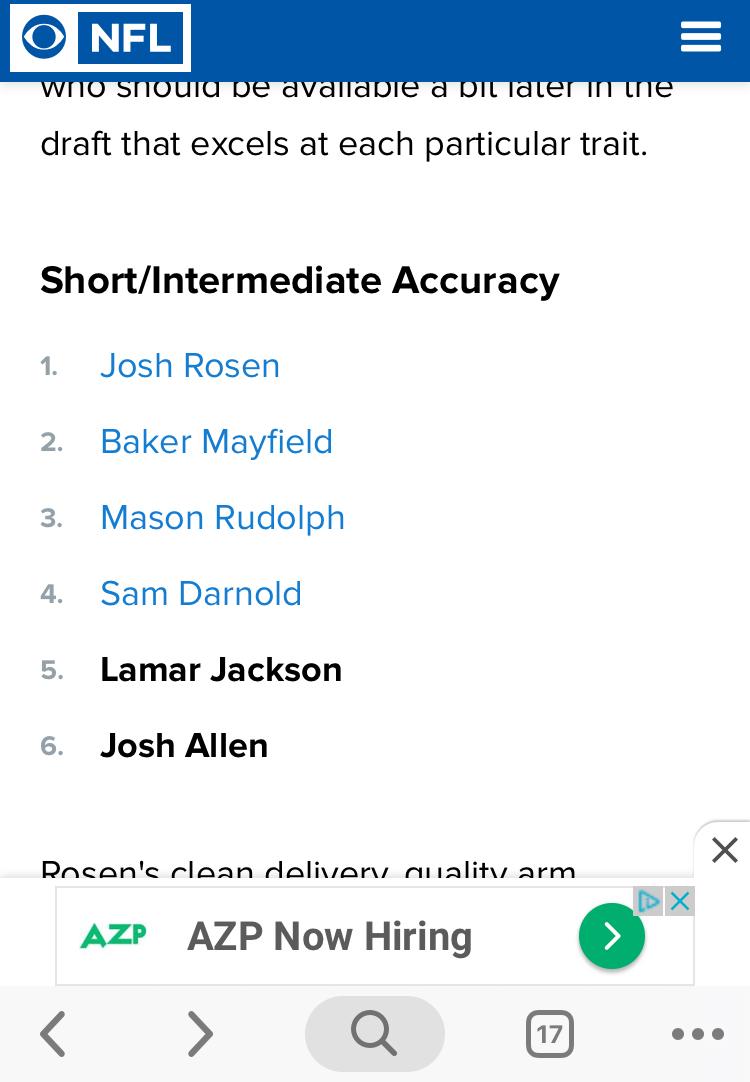Show the 17 open tabs
The width and height of the screenshot is (750, 1082).
(x=549, y=1033)
